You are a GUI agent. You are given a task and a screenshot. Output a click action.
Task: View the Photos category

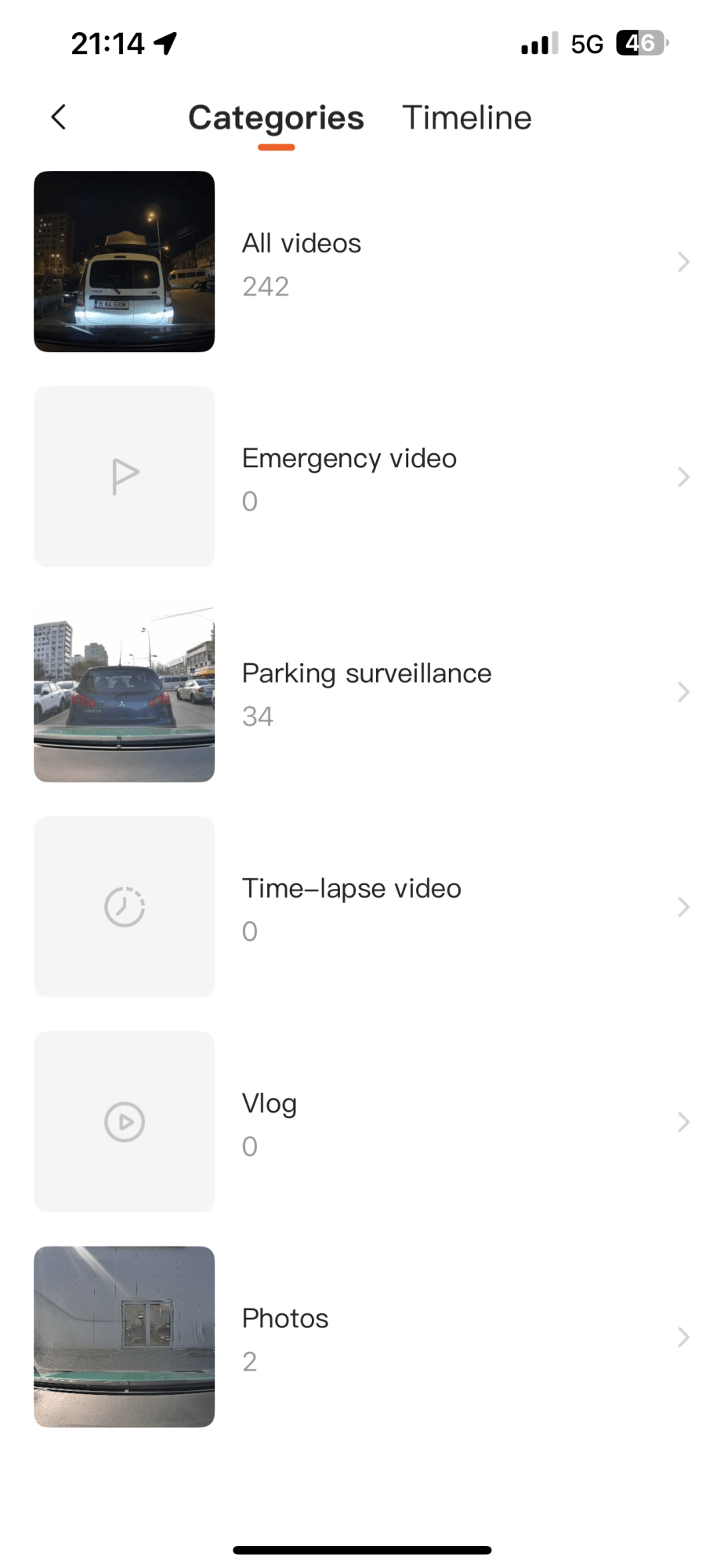click(360, 1337)
